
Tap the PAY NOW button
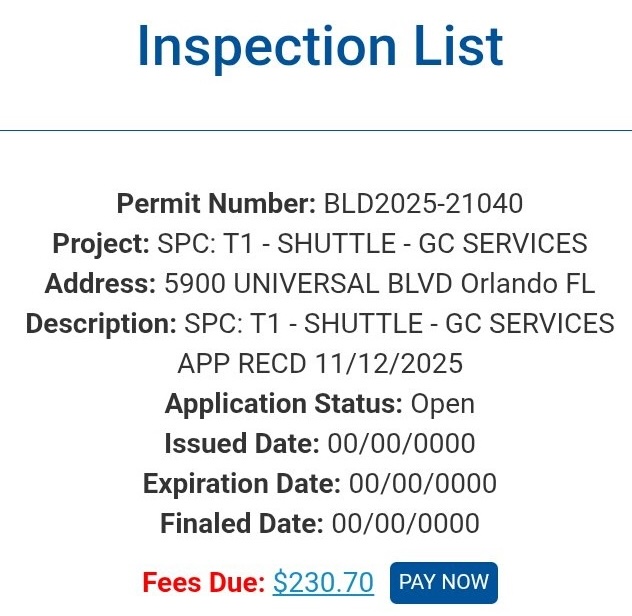(x=443, y=582)
